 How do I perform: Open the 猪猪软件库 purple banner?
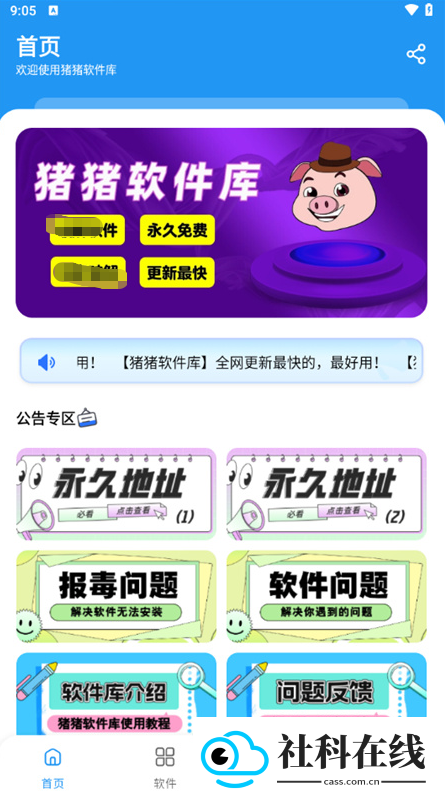(x=221, y=223)
